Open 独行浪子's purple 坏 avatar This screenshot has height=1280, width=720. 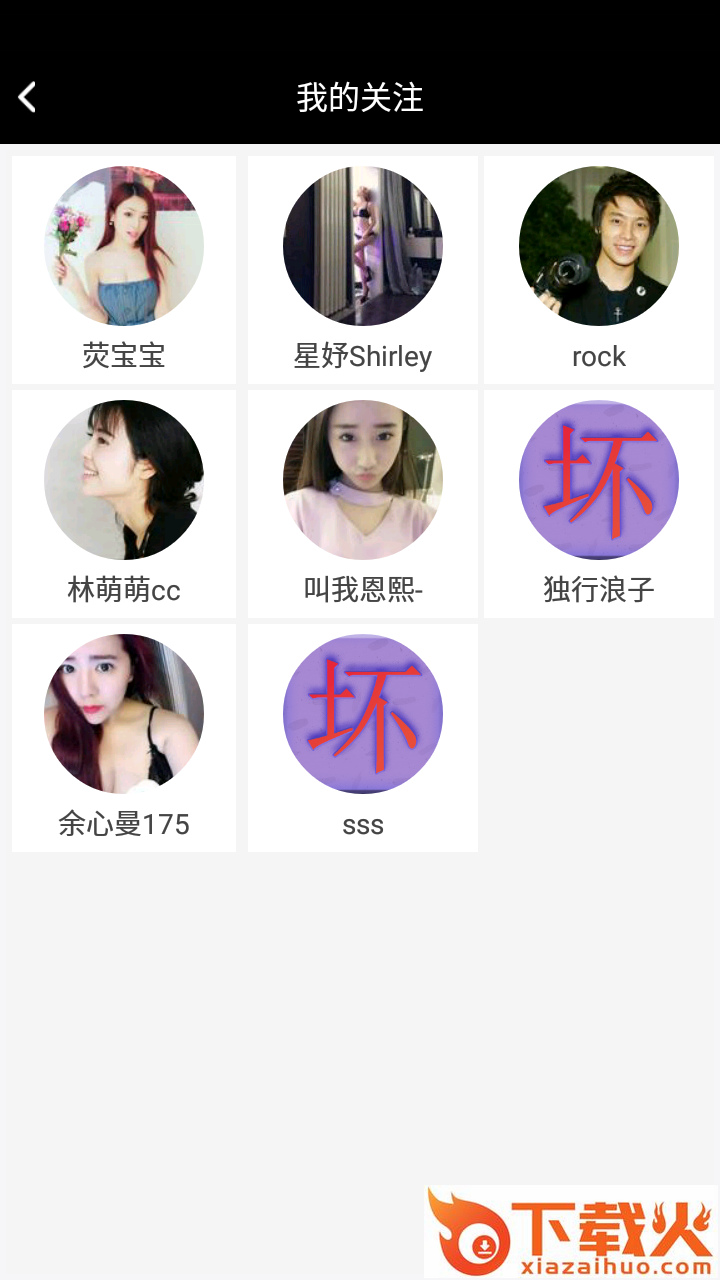pos(599,479)
